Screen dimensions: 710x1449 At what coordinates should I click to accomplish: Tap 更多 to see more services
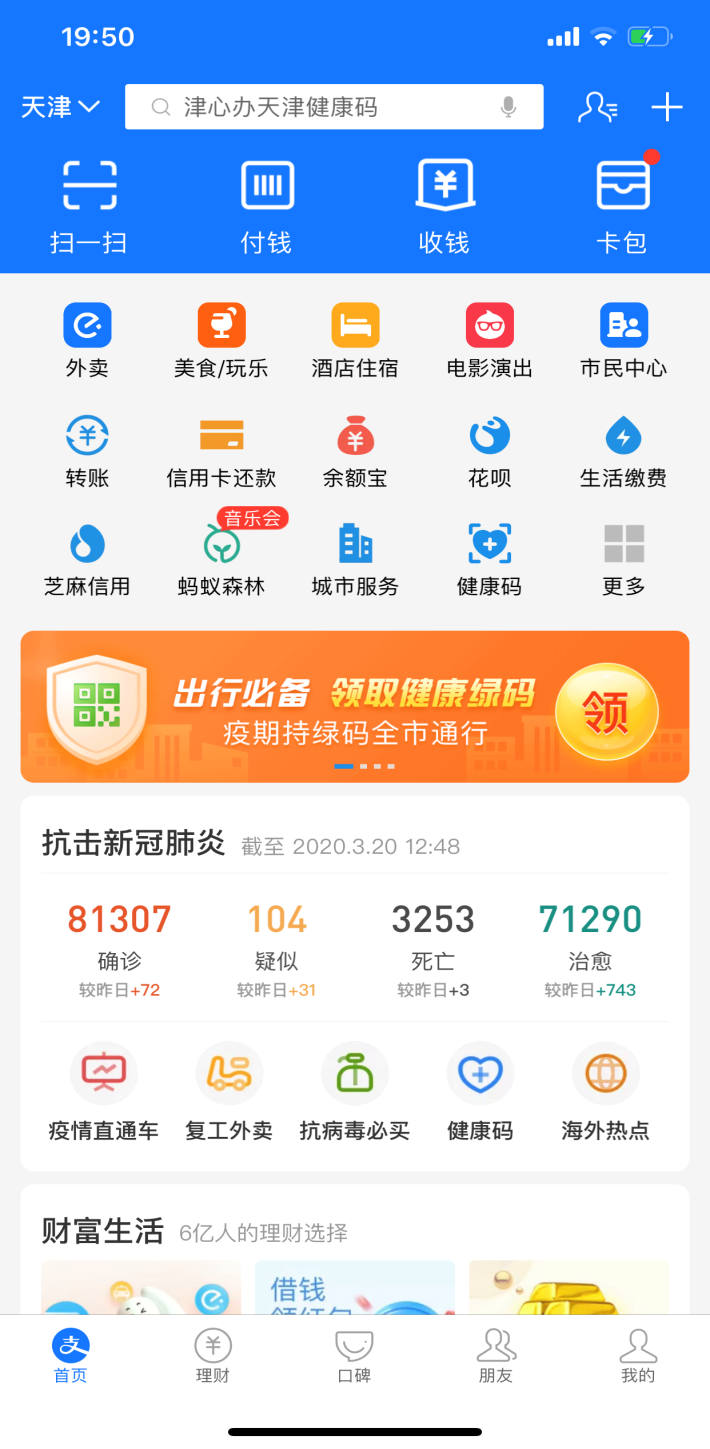(x=624, y=559)
